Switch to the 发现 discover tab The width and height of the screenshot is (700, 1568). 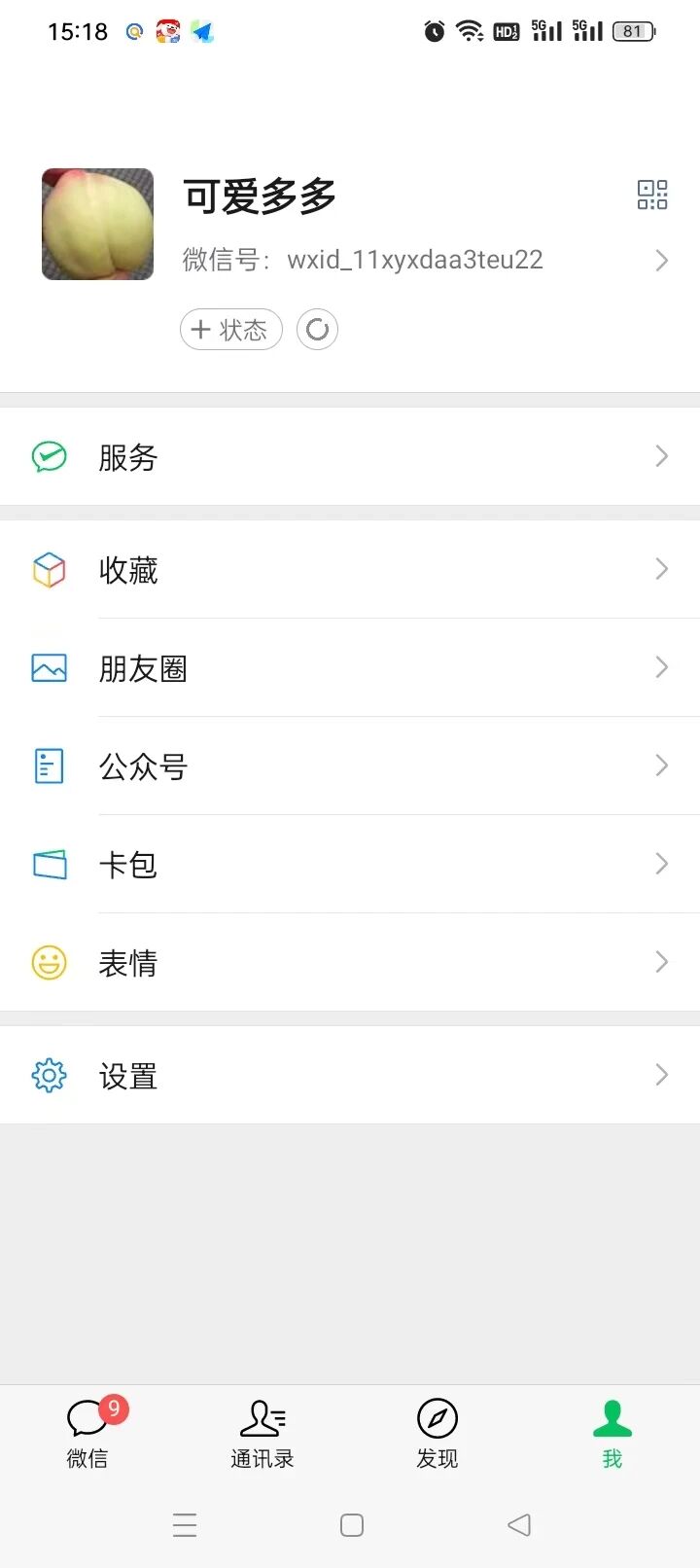point(437,1434)
